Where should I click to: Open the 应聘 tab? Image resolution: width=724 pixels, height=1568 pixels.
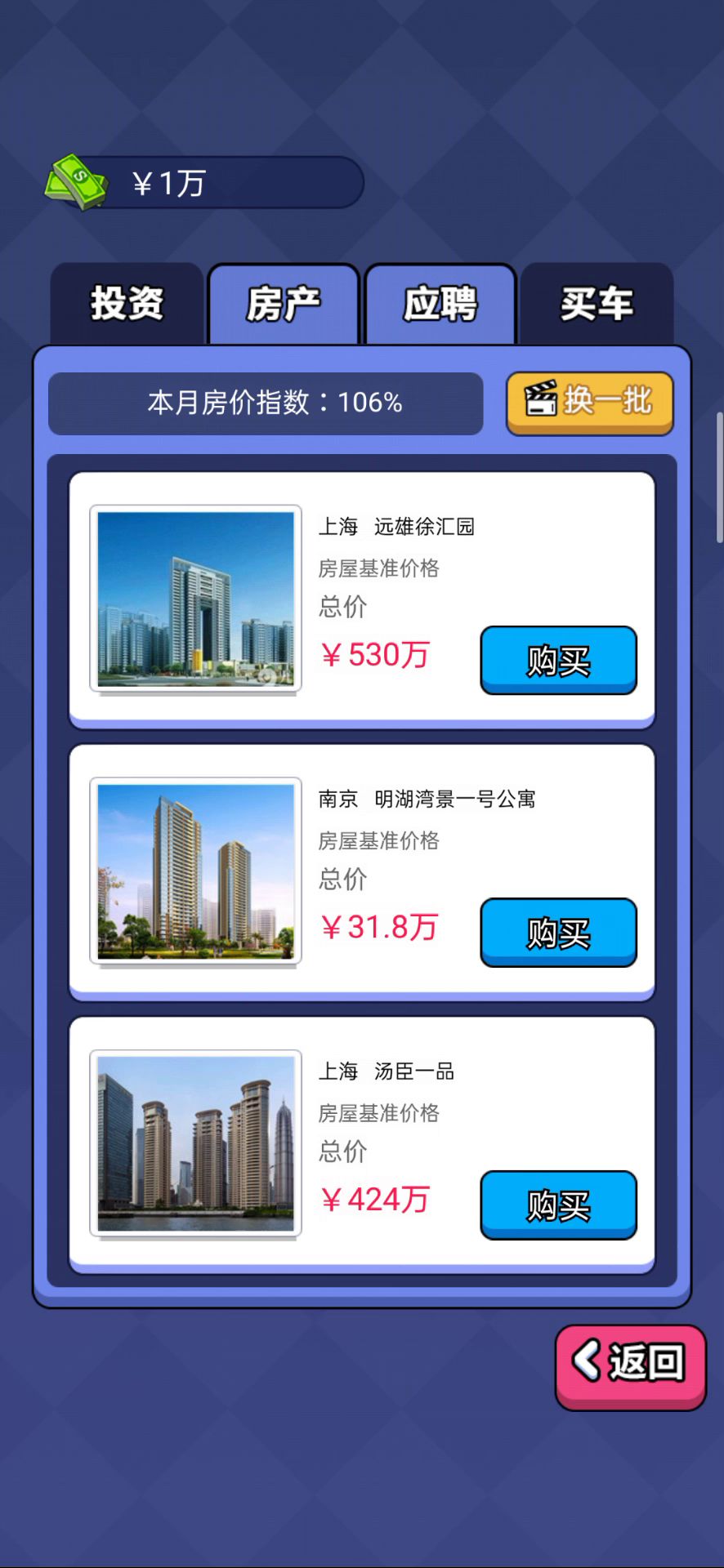point(440,304)
